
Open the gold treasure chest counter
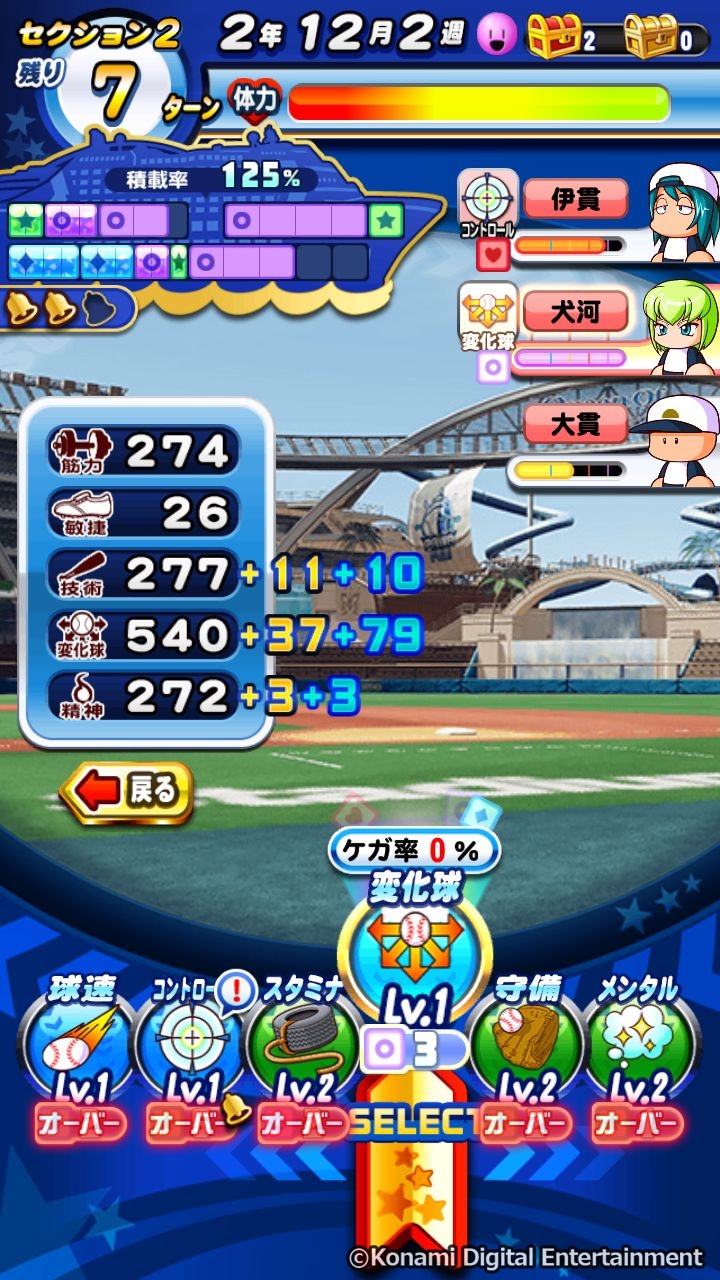click(x=662, y=37)
